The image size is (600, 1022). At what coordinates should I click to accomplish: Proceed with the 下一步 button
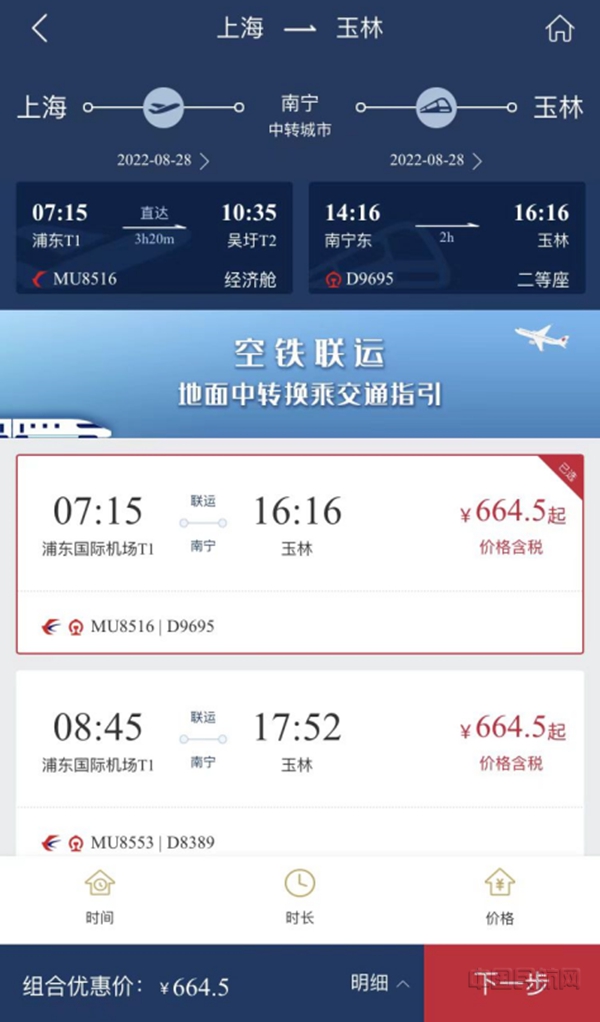coord(512,983)
